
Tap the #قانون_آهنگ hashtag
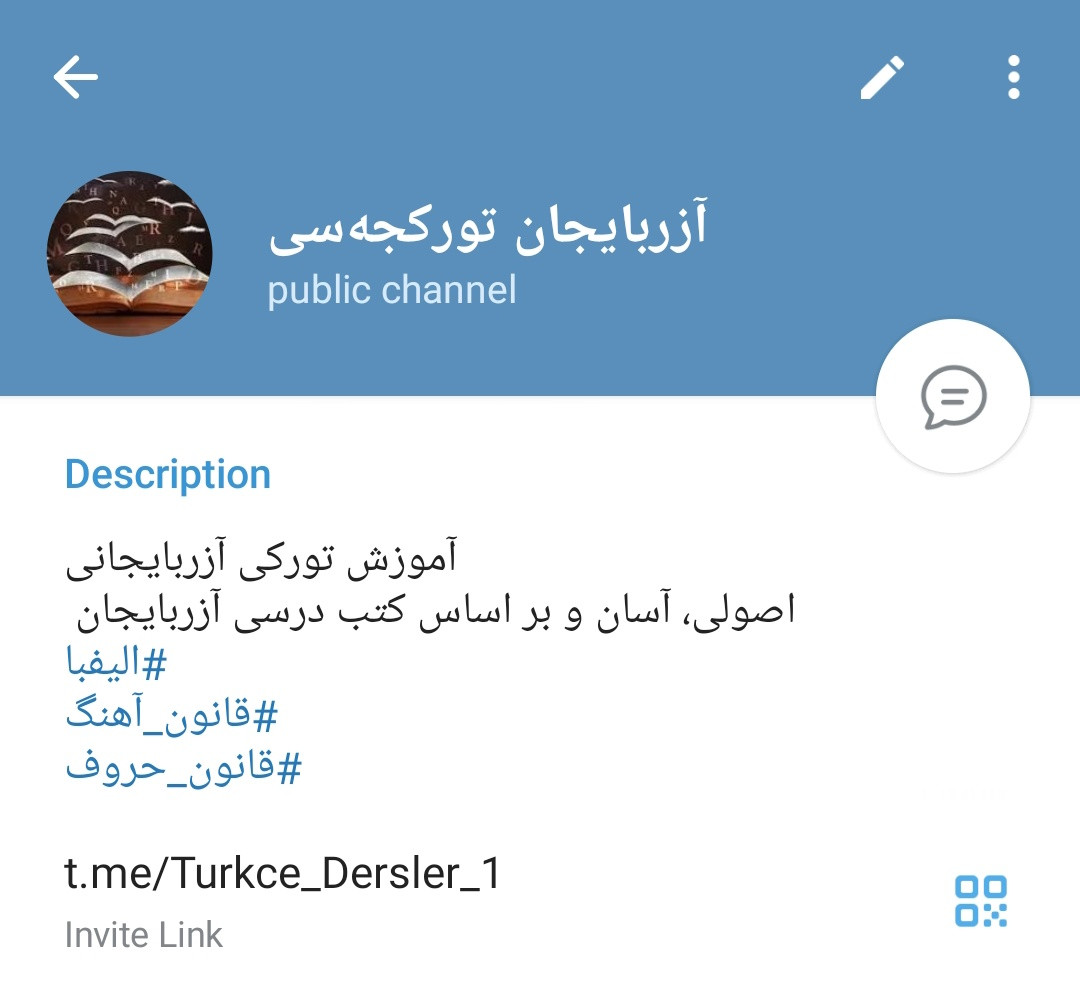point(172,715)
